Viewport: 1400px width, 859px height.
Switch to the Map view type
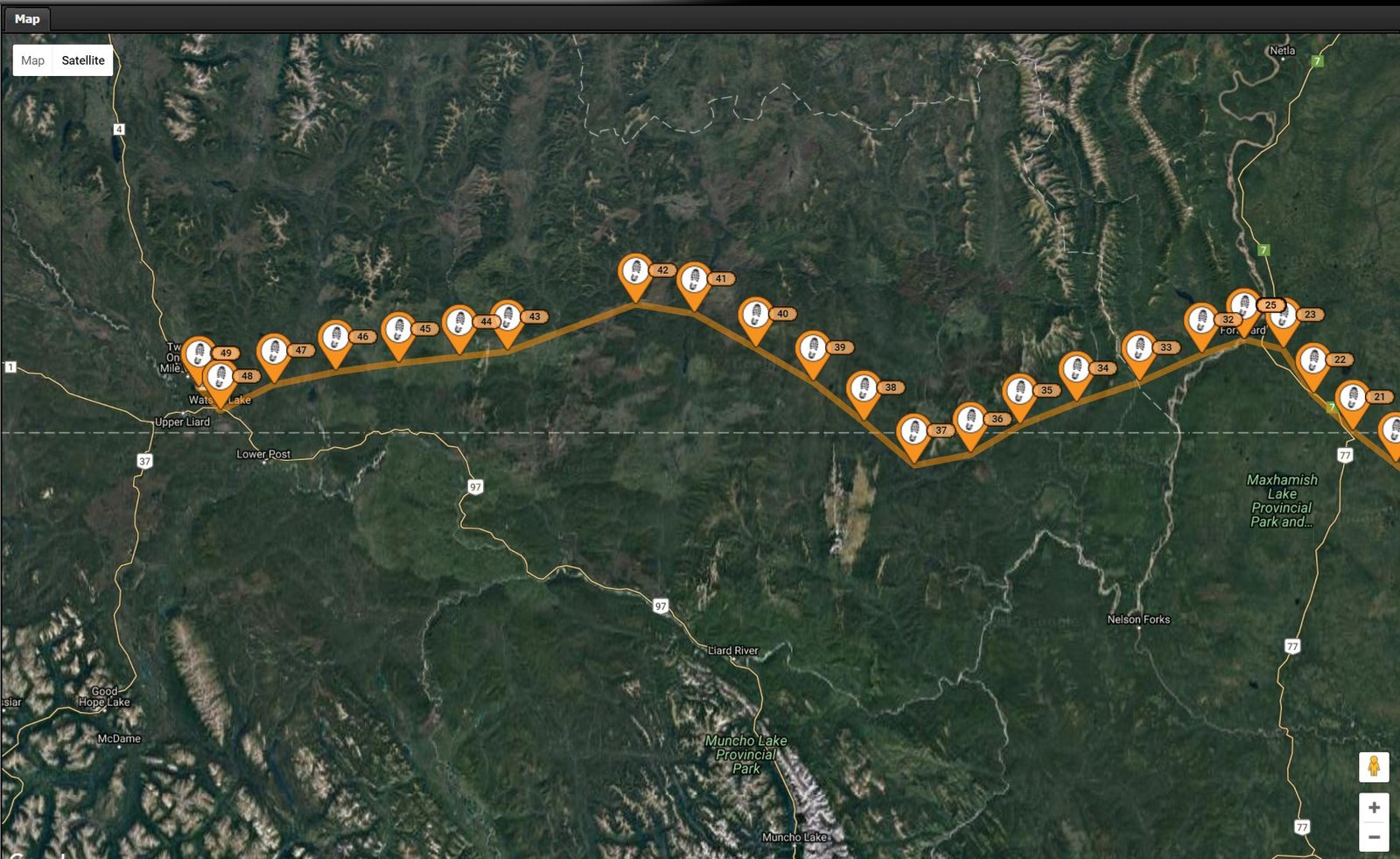point(33,60)
